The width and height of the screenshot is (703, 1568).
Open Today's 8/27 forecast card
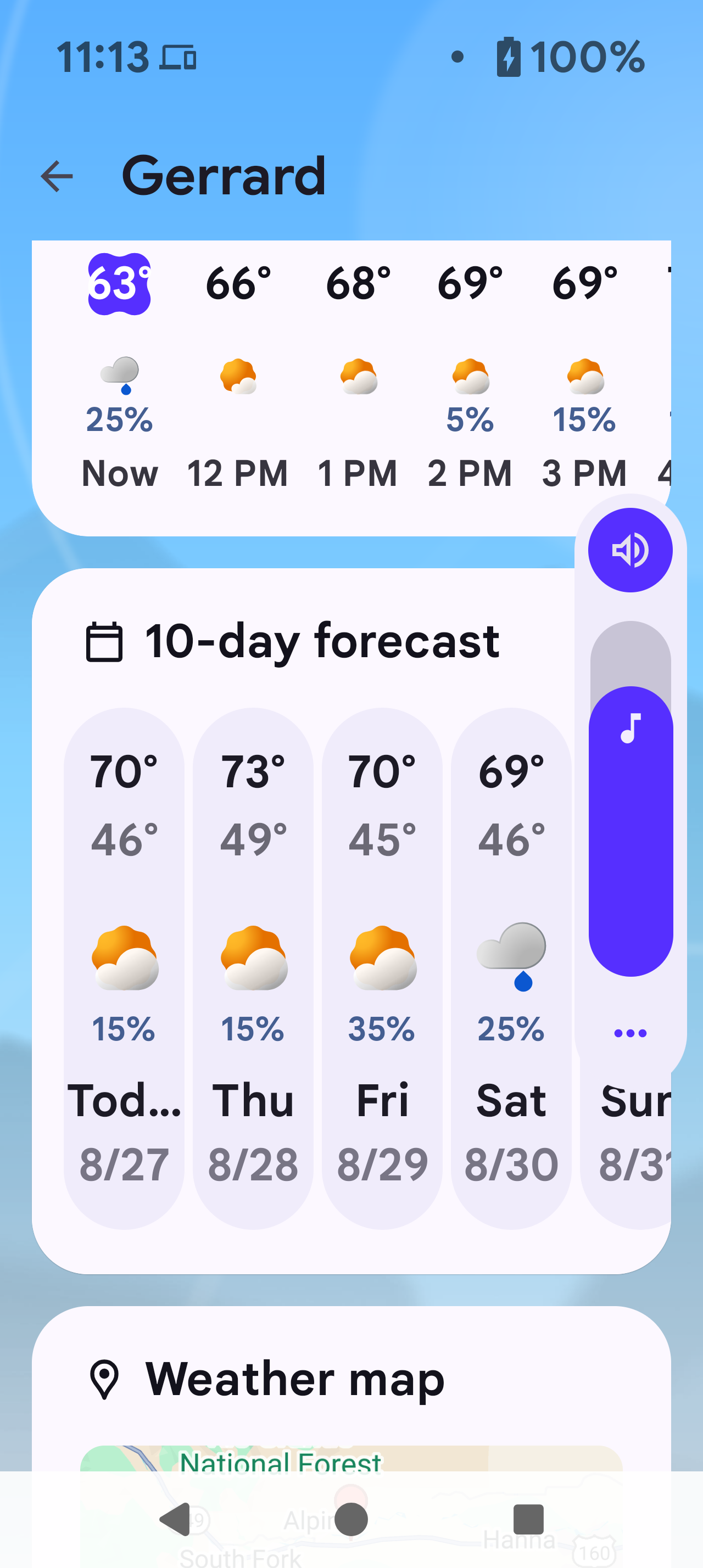(x=124, y=968)
